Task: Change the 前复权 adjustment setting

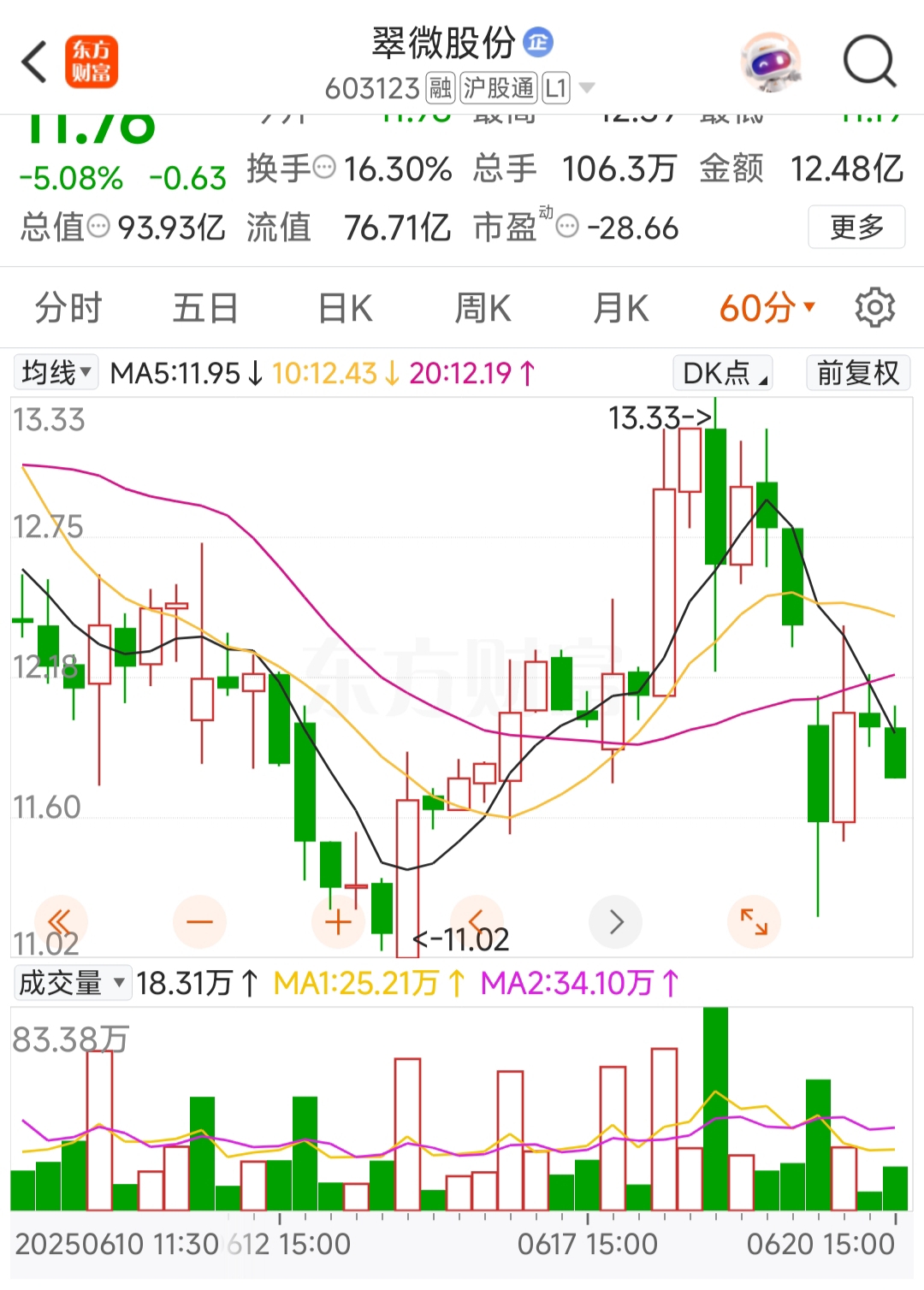Action: [857, 373]
